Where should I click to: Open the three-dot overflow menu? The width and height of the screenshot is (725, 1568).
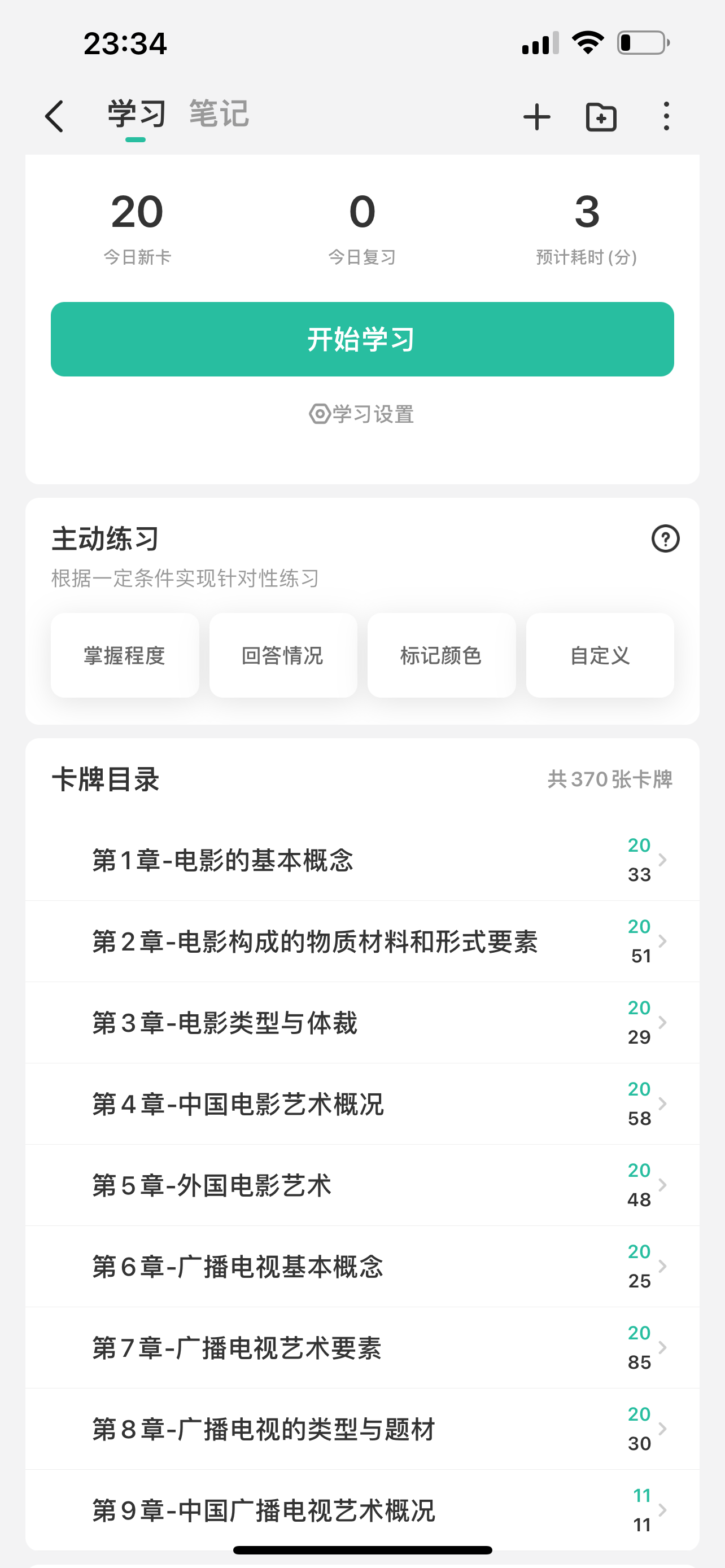pyautogui.click(x=667, y=116)
